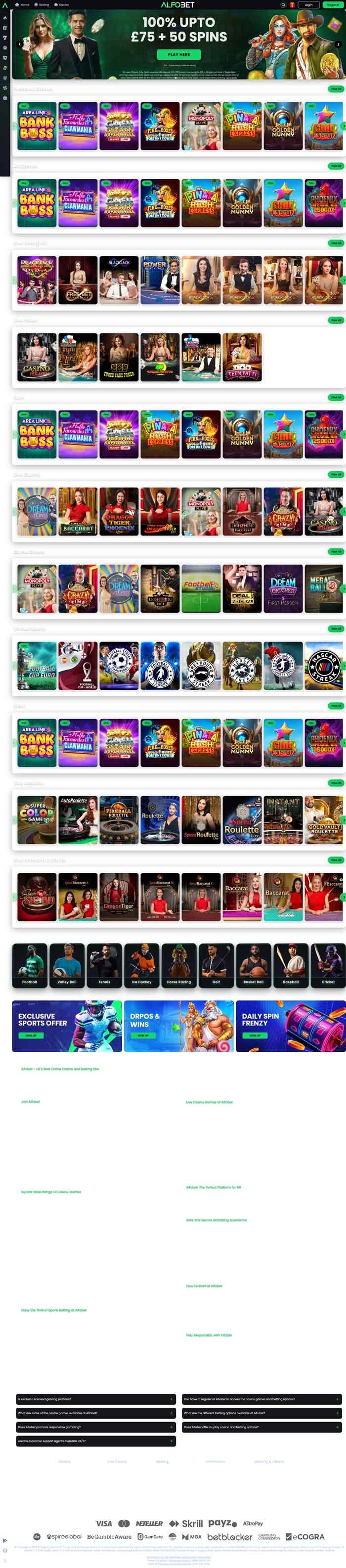The width and height of the screenshot is (346, 1568).
Task: Open the Login button
Action: 308,4
